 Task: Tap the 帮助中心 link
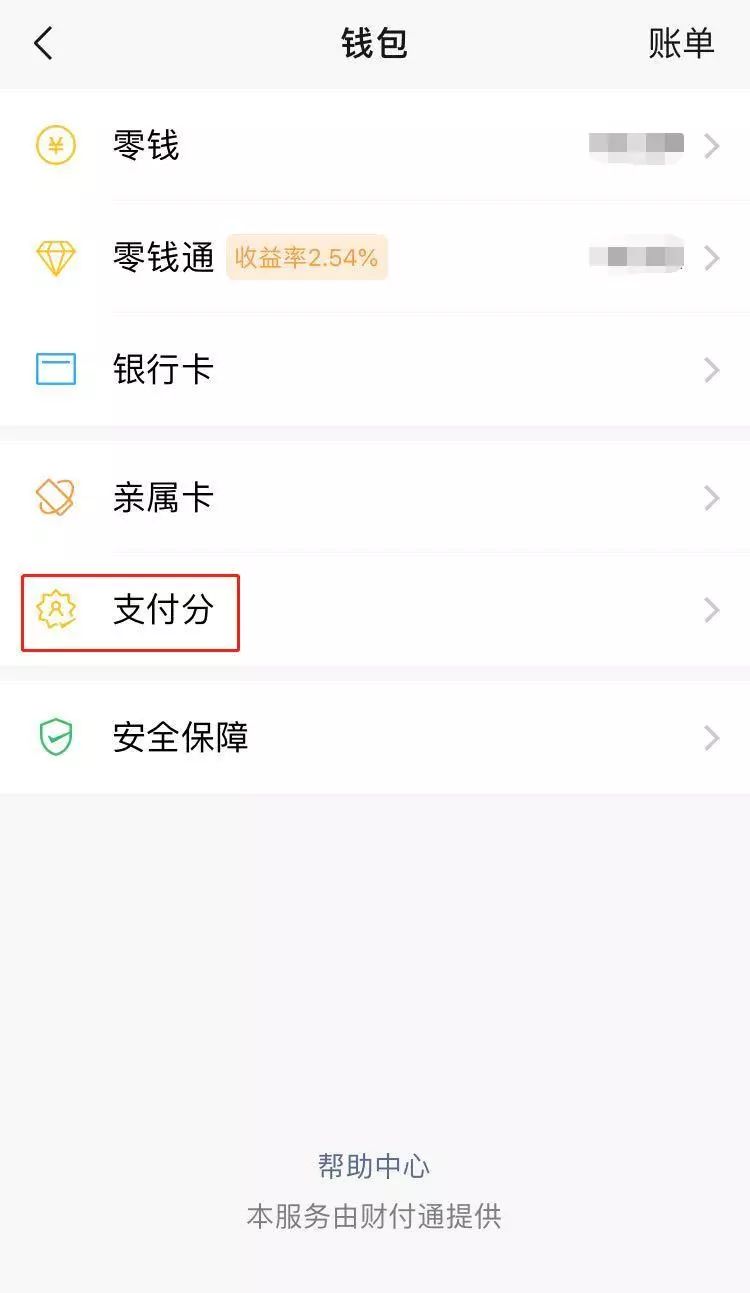[x=374, y=1166]
